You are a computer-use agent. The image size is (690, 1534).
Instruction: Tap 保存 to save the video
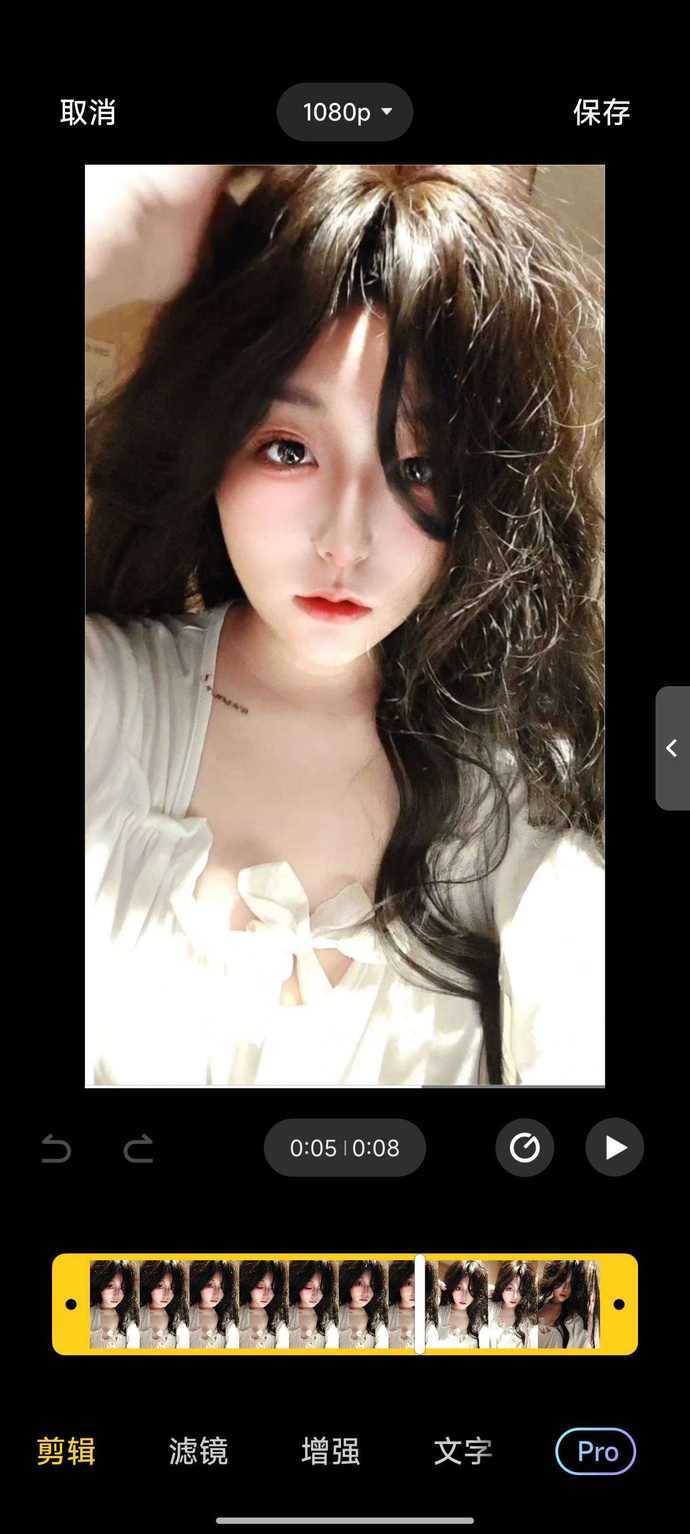tap(601, 112)
